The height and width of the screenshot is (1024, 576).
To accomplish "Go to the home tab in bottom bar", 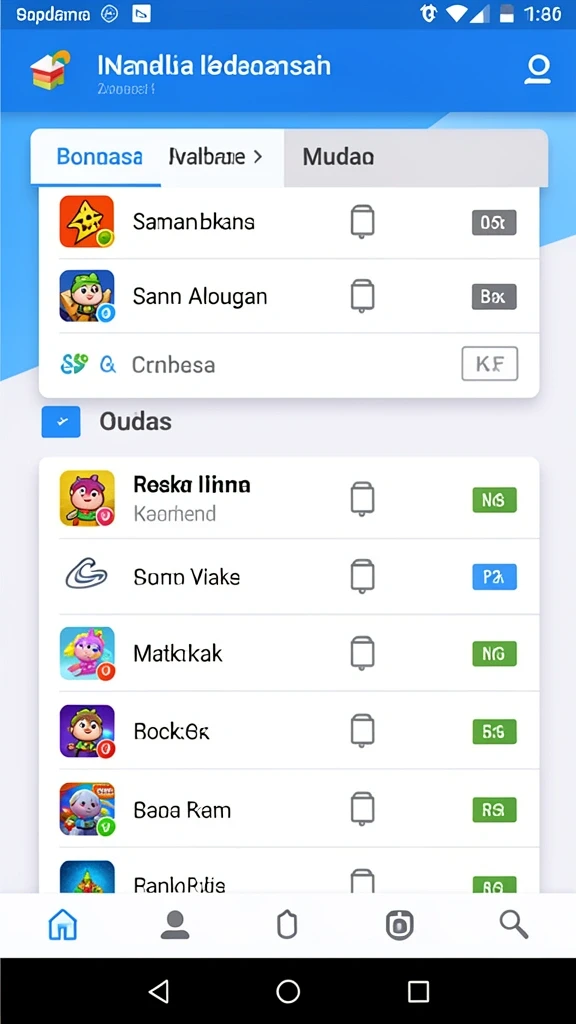I will click(x=63, y=925).
